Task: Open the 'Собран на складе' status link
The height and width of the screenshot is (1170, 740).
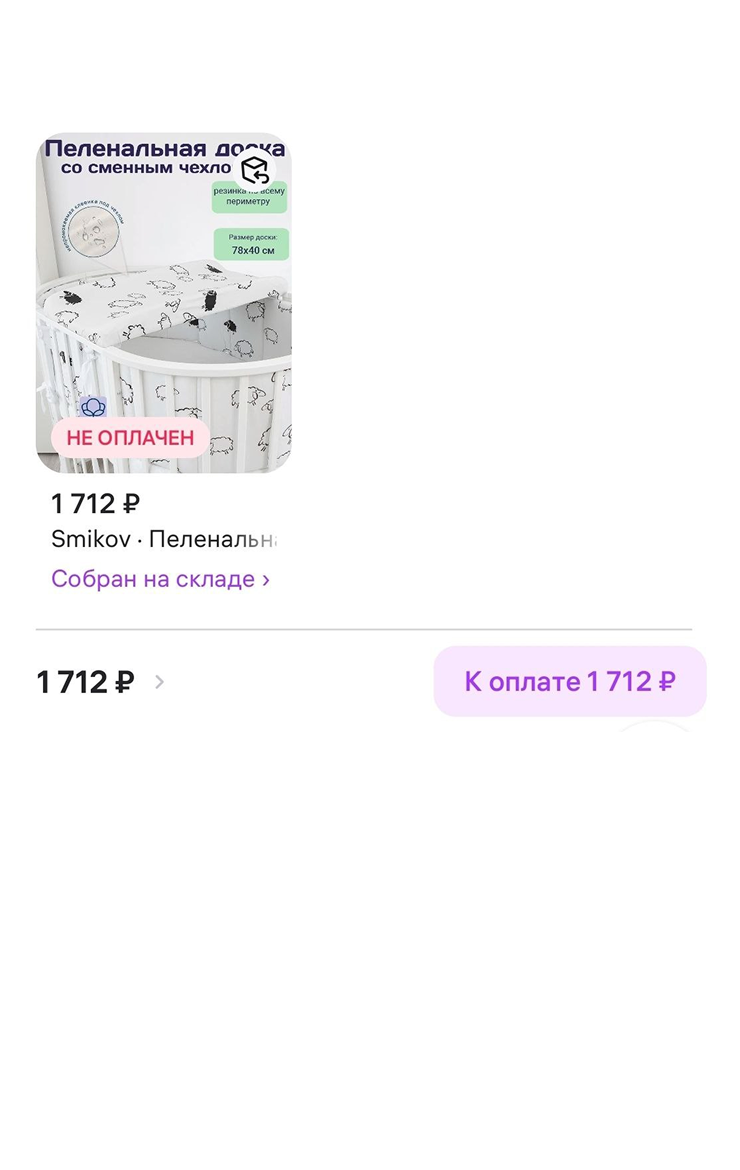Action: click(x=160, y=579)
